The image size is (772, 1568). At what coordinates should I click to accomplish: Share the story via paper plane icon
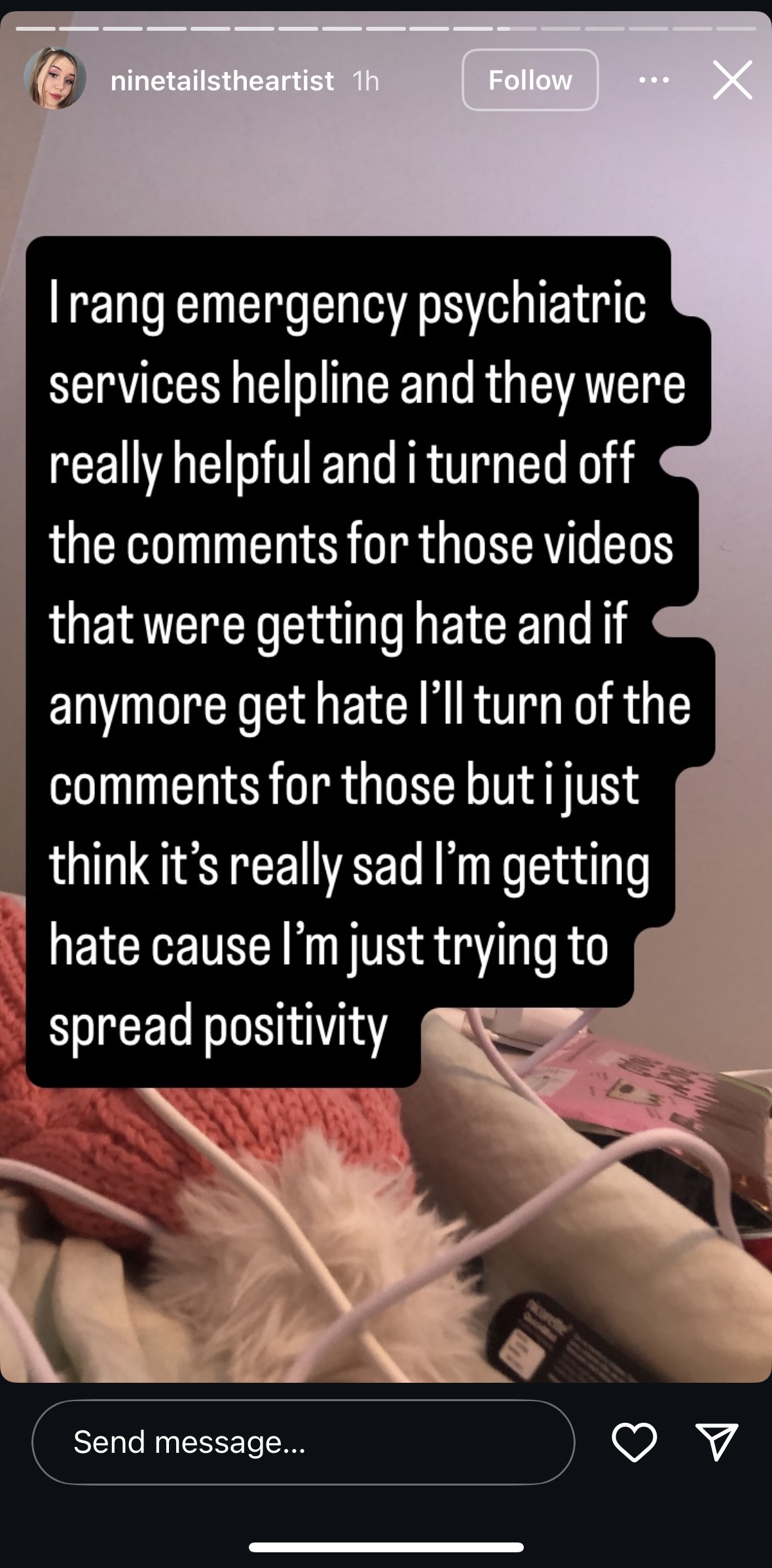(x=717, y=1442)
